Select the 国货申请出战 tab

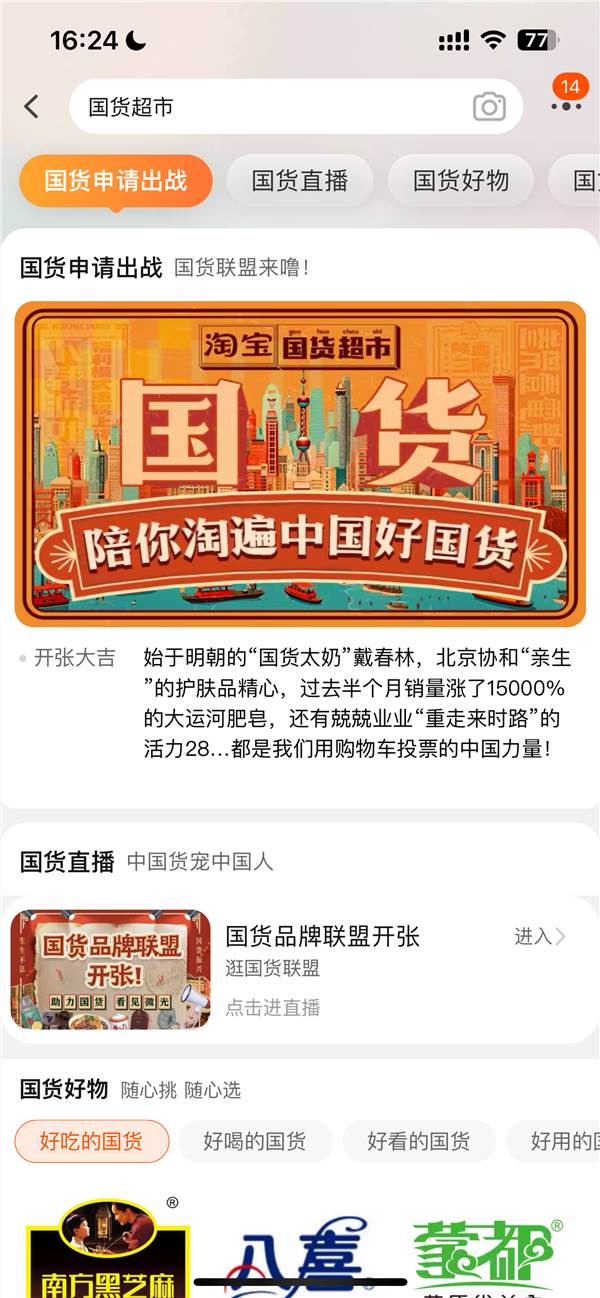(x=116, y=181)
